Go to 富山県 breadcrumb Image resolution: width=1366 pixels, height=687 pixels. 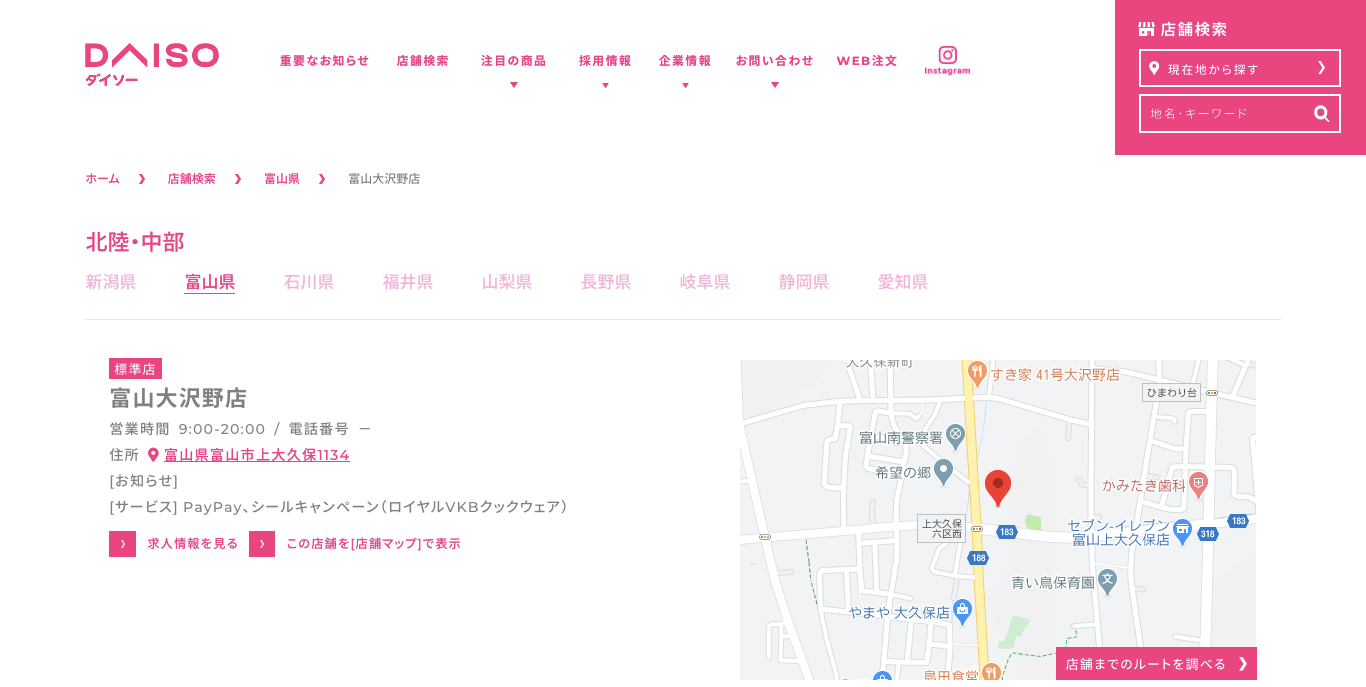click(x=281, y=179)
